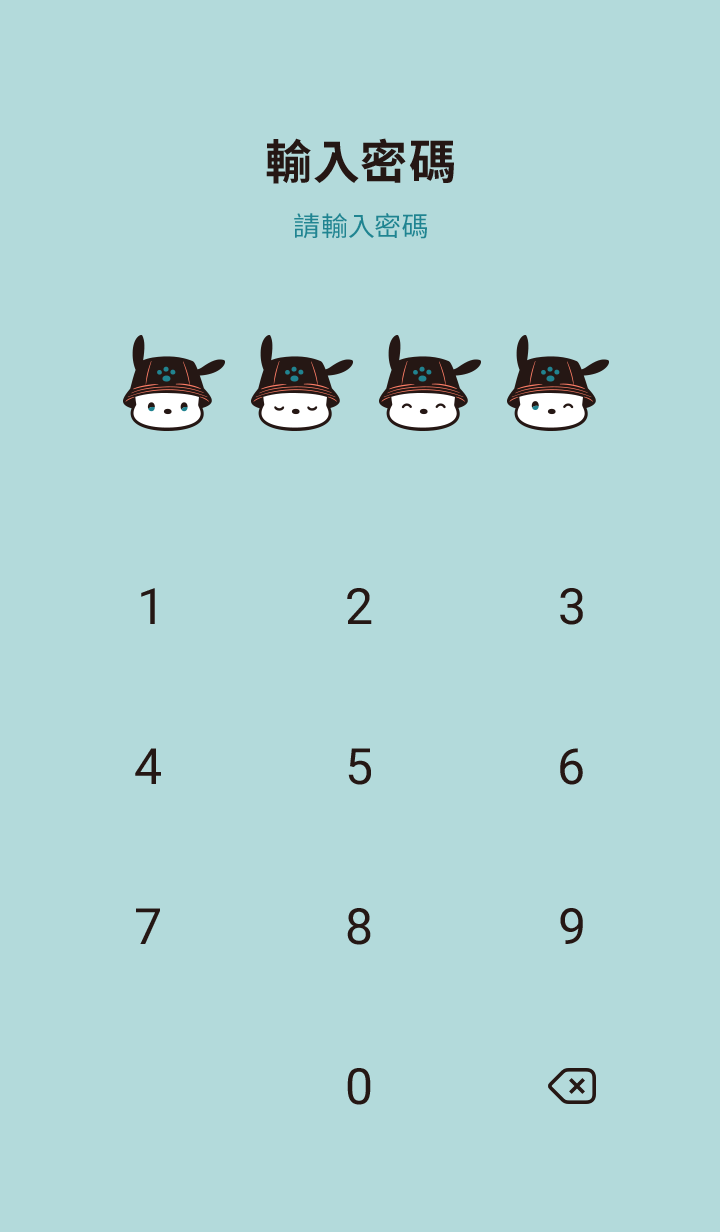The width and height of the screenshot is (720, 1232).
Task: Tap the number 8 key
Action: 359,927
